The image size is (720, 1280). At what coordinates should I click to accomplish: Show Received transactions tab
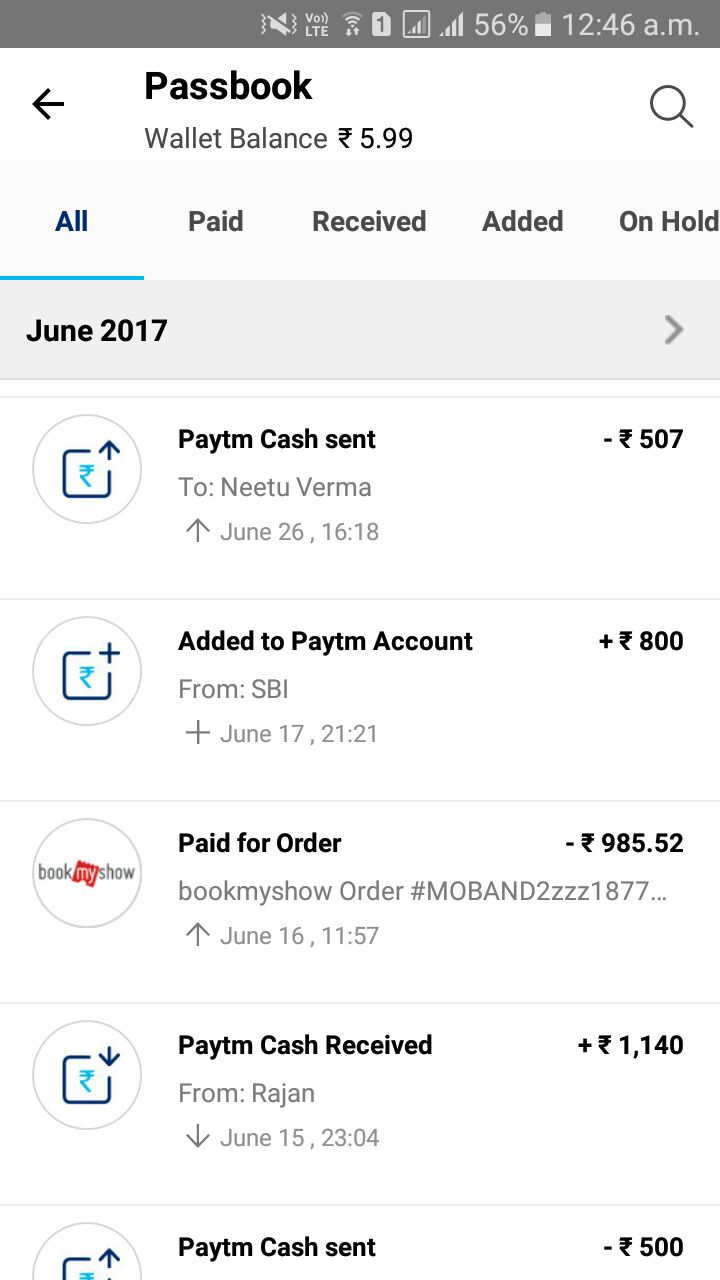click(x=369, y=221)
